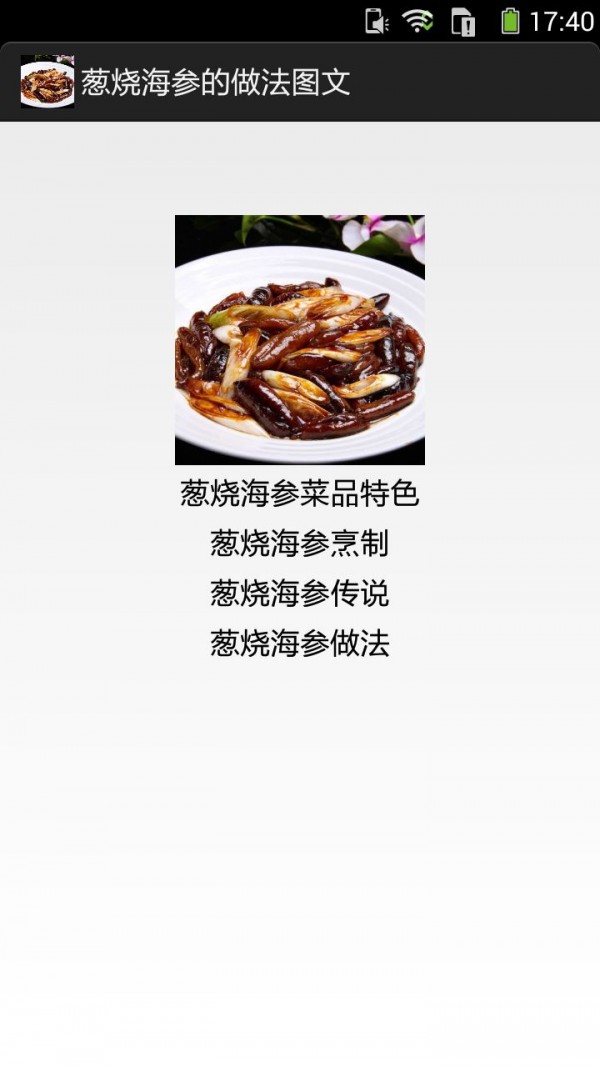Viewport: 600px width, 1067px height.
Task: Open 葱烧海参烹制 section
Action: tap(299, 543)
